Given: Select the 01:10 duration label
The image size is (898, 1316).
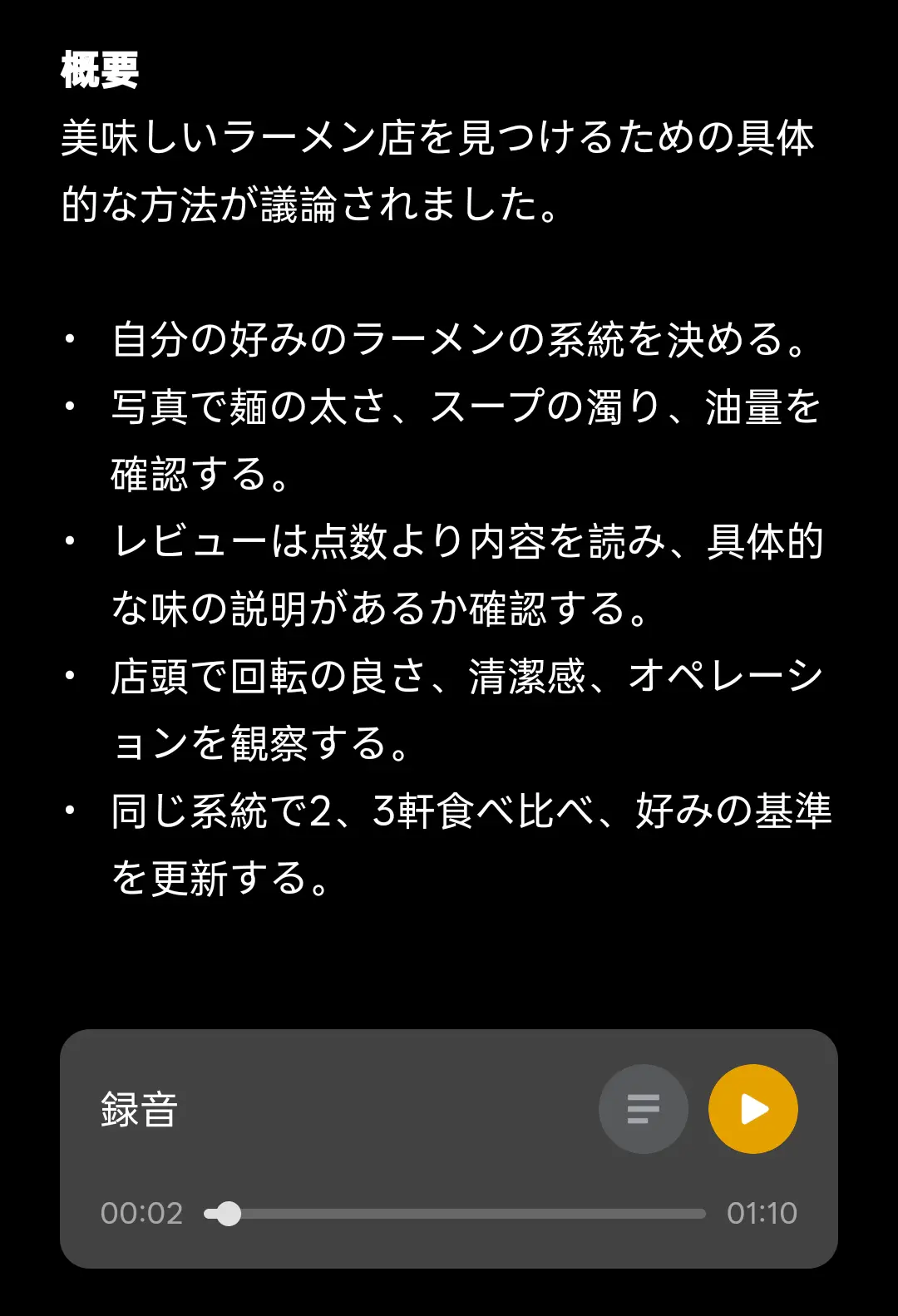Looking at the screenshot, I should pos(762,1213).
